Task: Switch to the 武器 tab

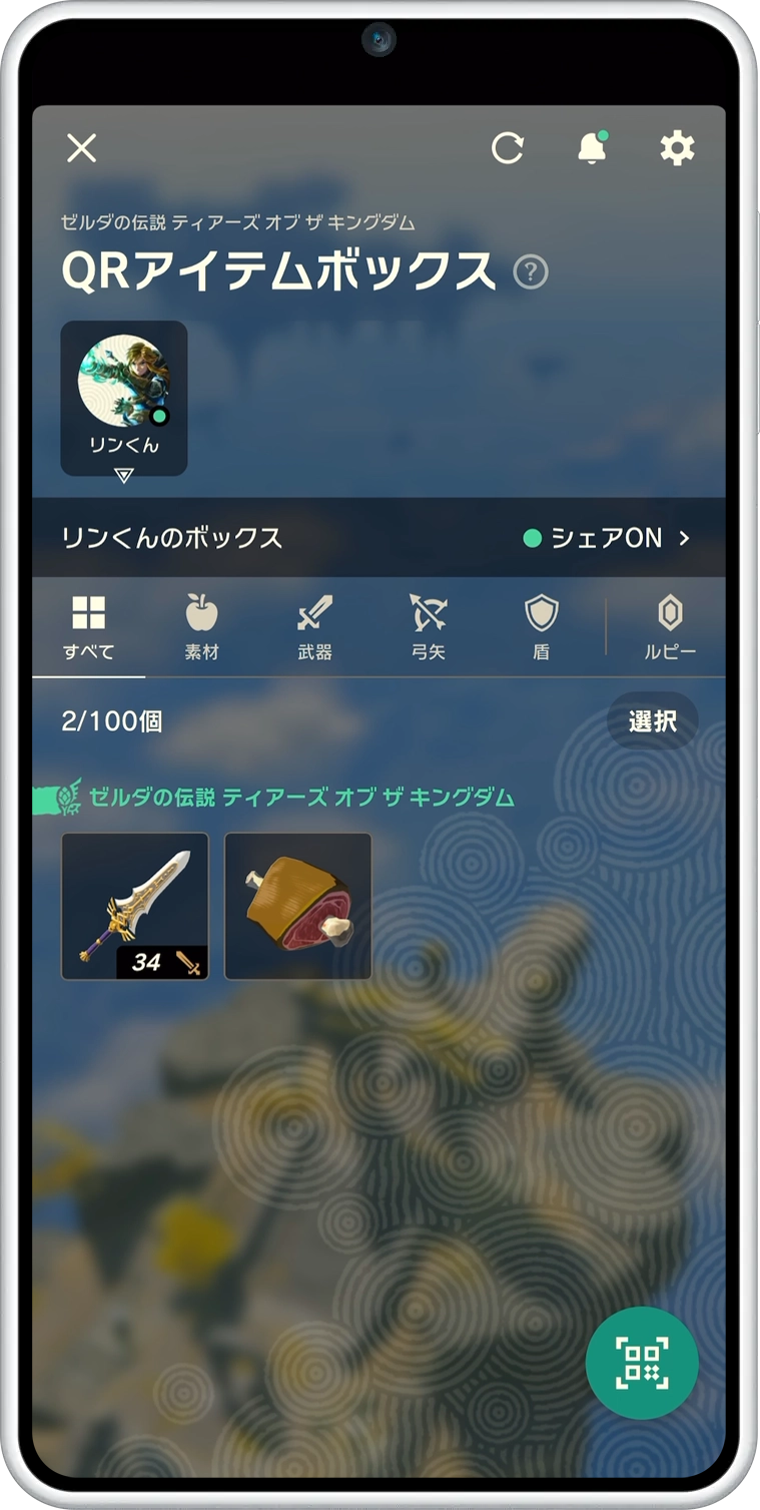Action: click(x=315, y=628)
